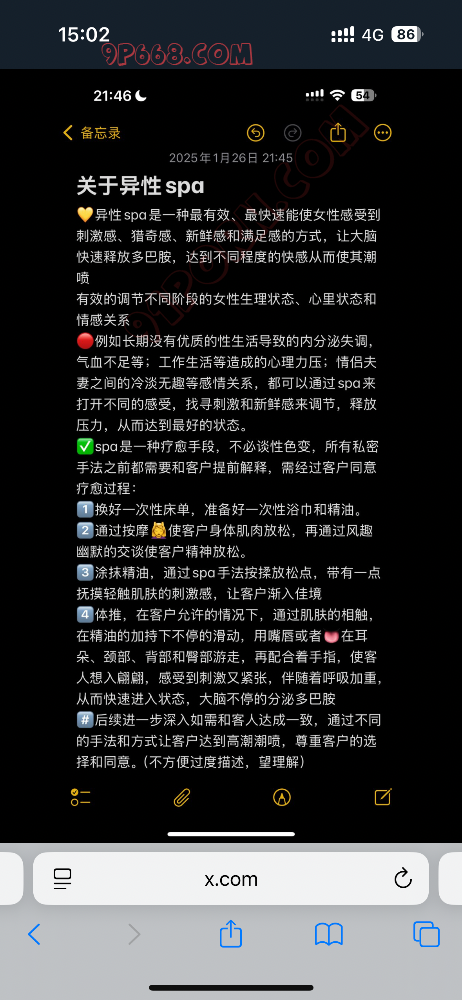Tap the x.com address field

(231, 879)
